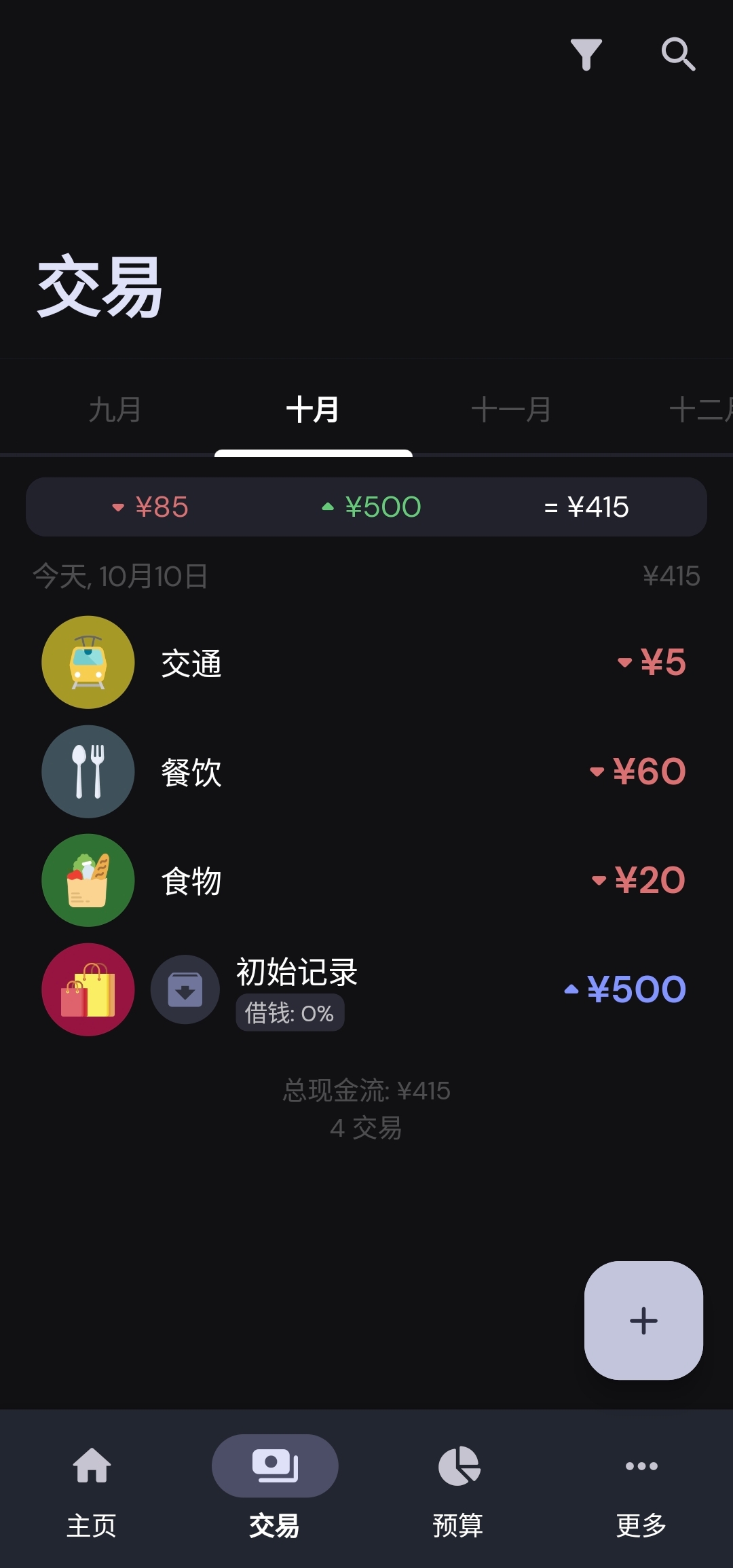
Task: Open the 食物 ¥20 transaction
Action: click(x=366, y=881)
